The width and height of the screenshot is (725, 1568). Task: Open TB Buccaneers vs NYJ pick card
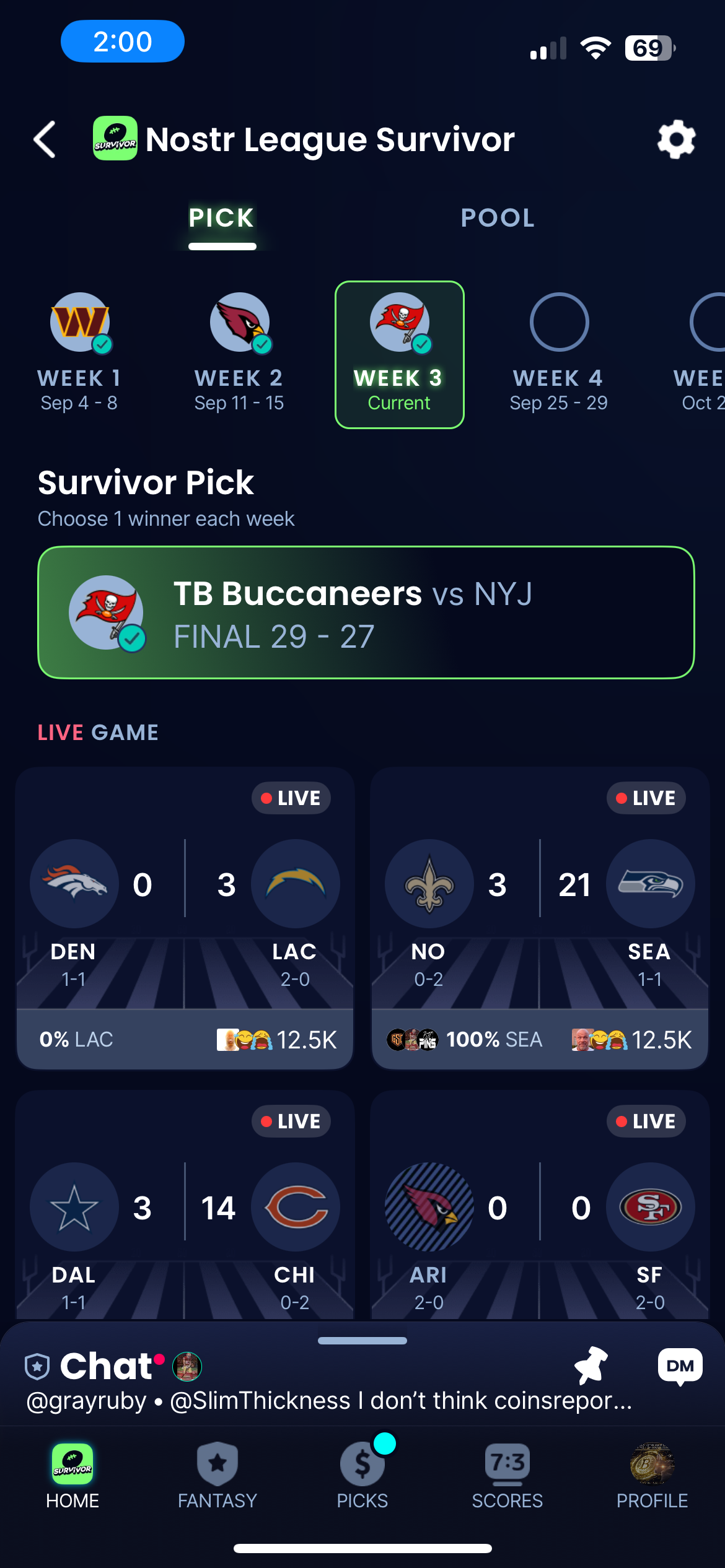366,612
